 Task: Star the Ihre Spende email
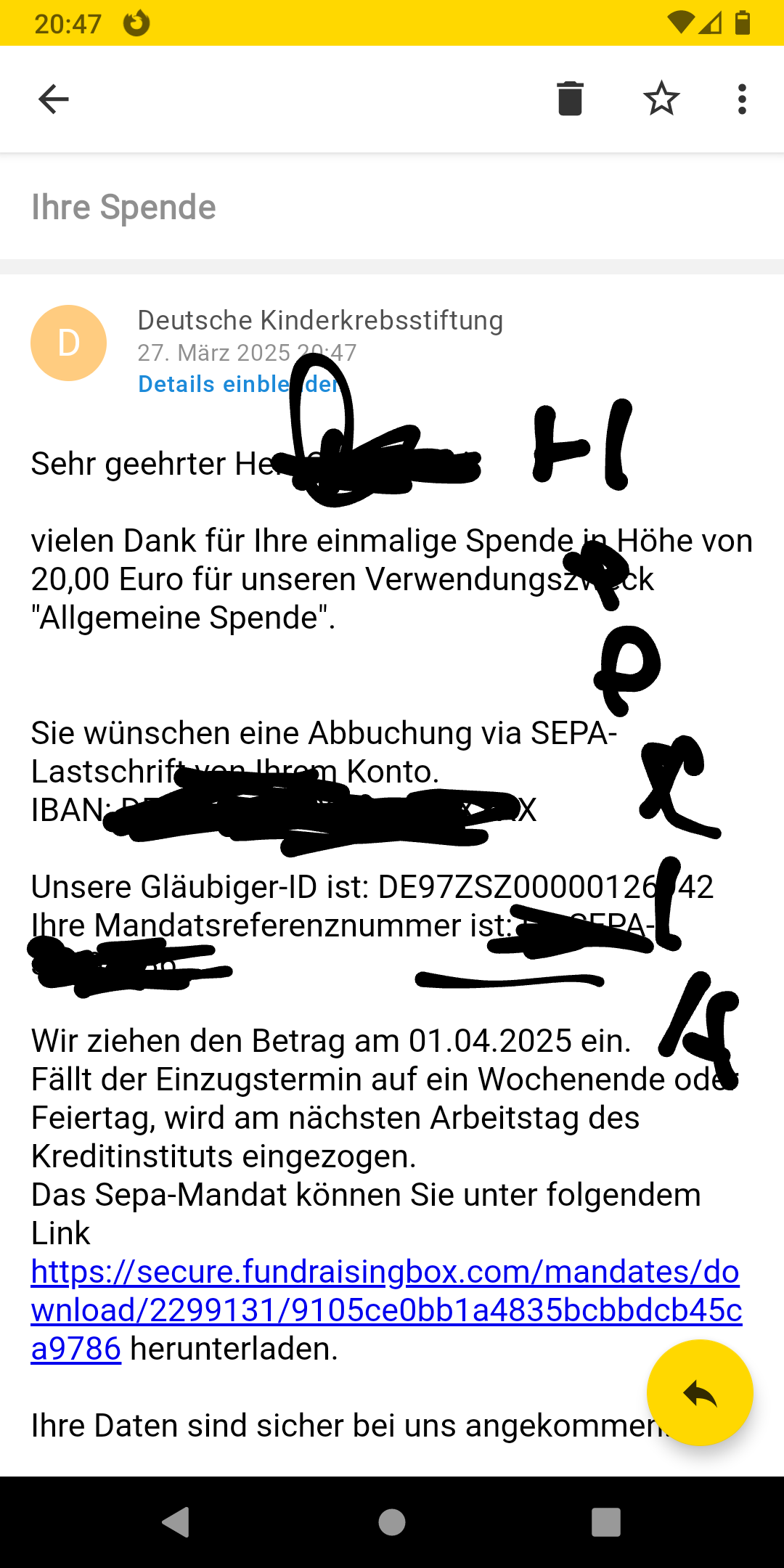click(x=661, y=99)
